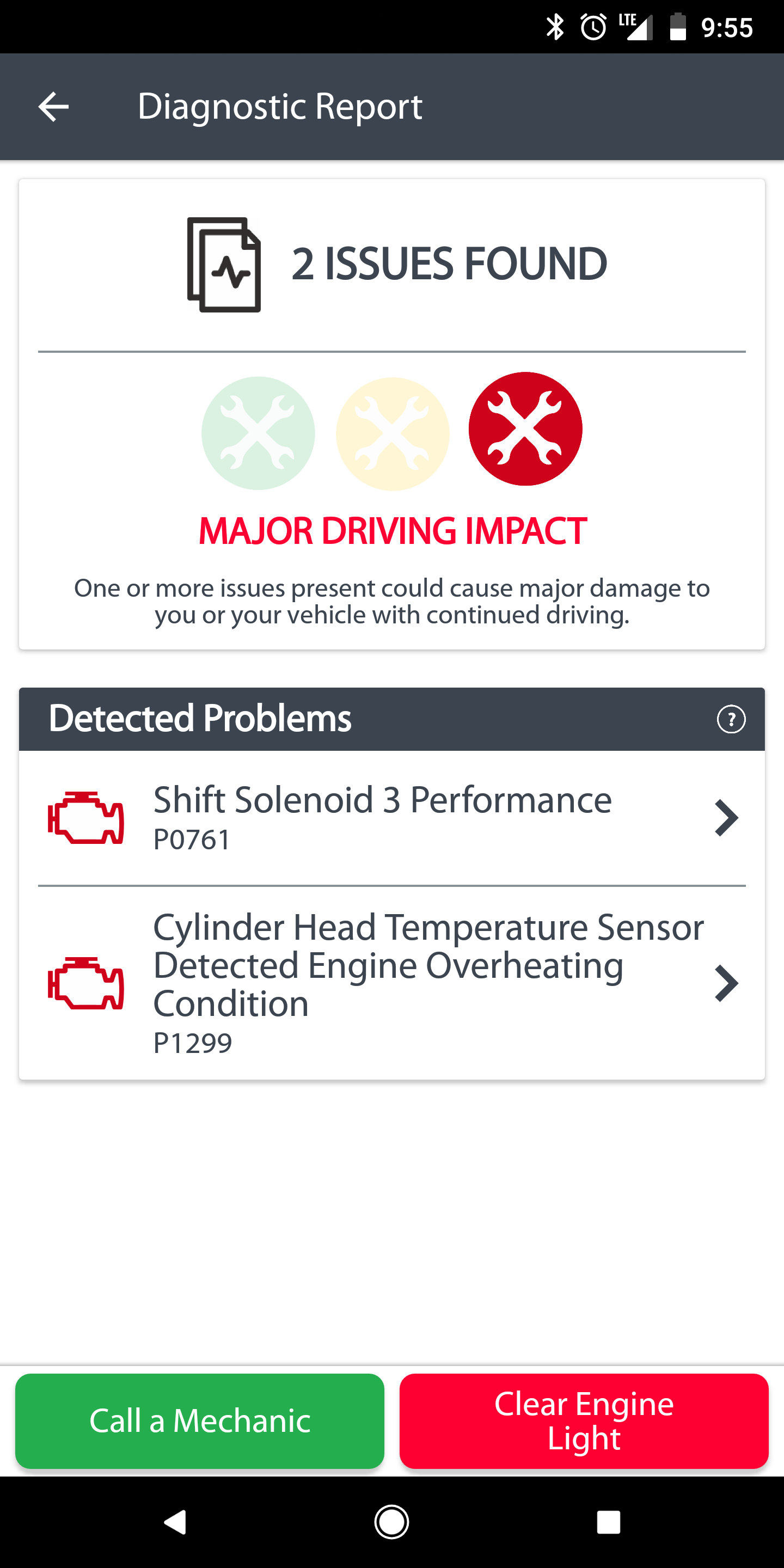
Task: Select Clear Engine Light
Action: [583, 1420]
